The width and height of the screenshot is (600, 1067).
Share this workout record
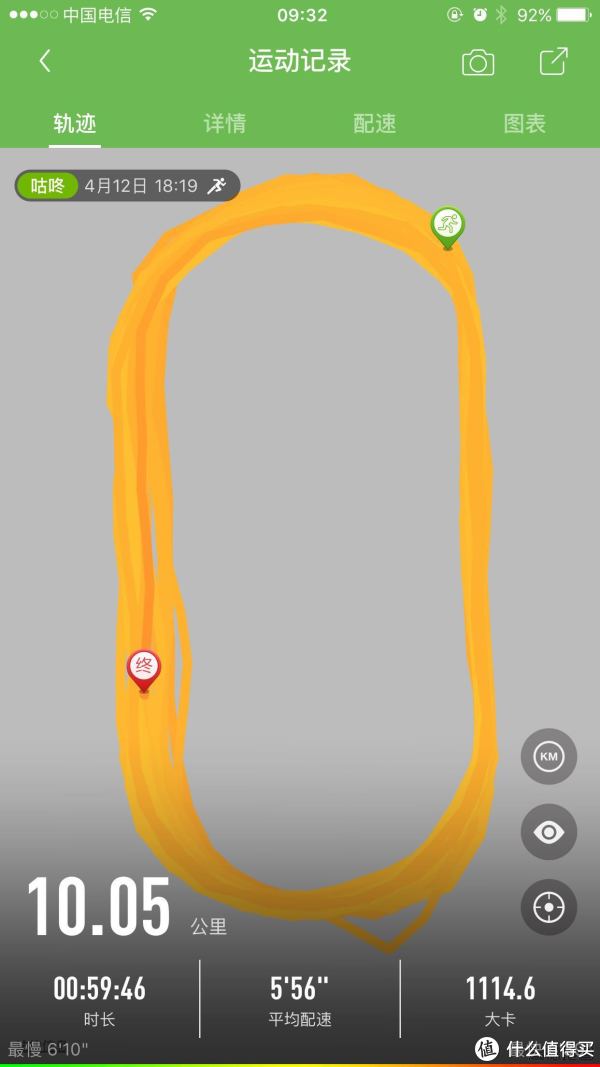[554, 61]
